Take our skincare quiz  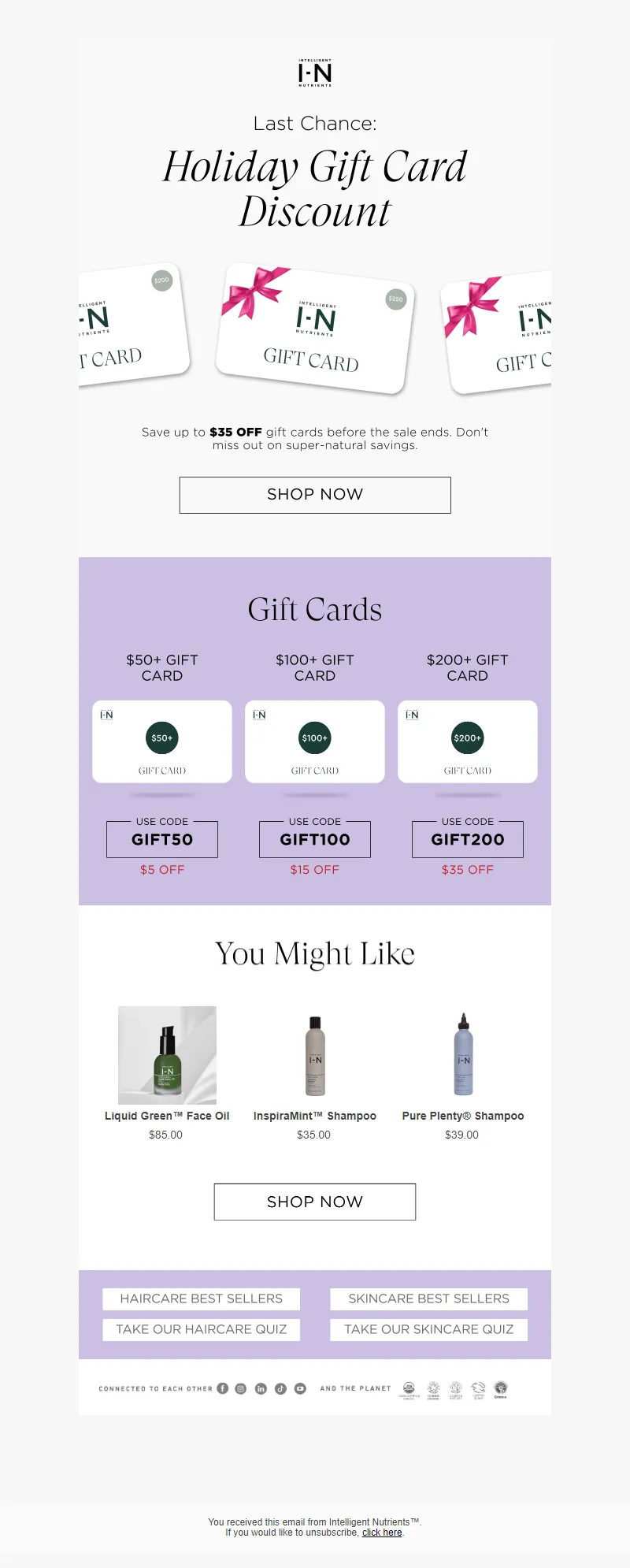point(429,1329)
